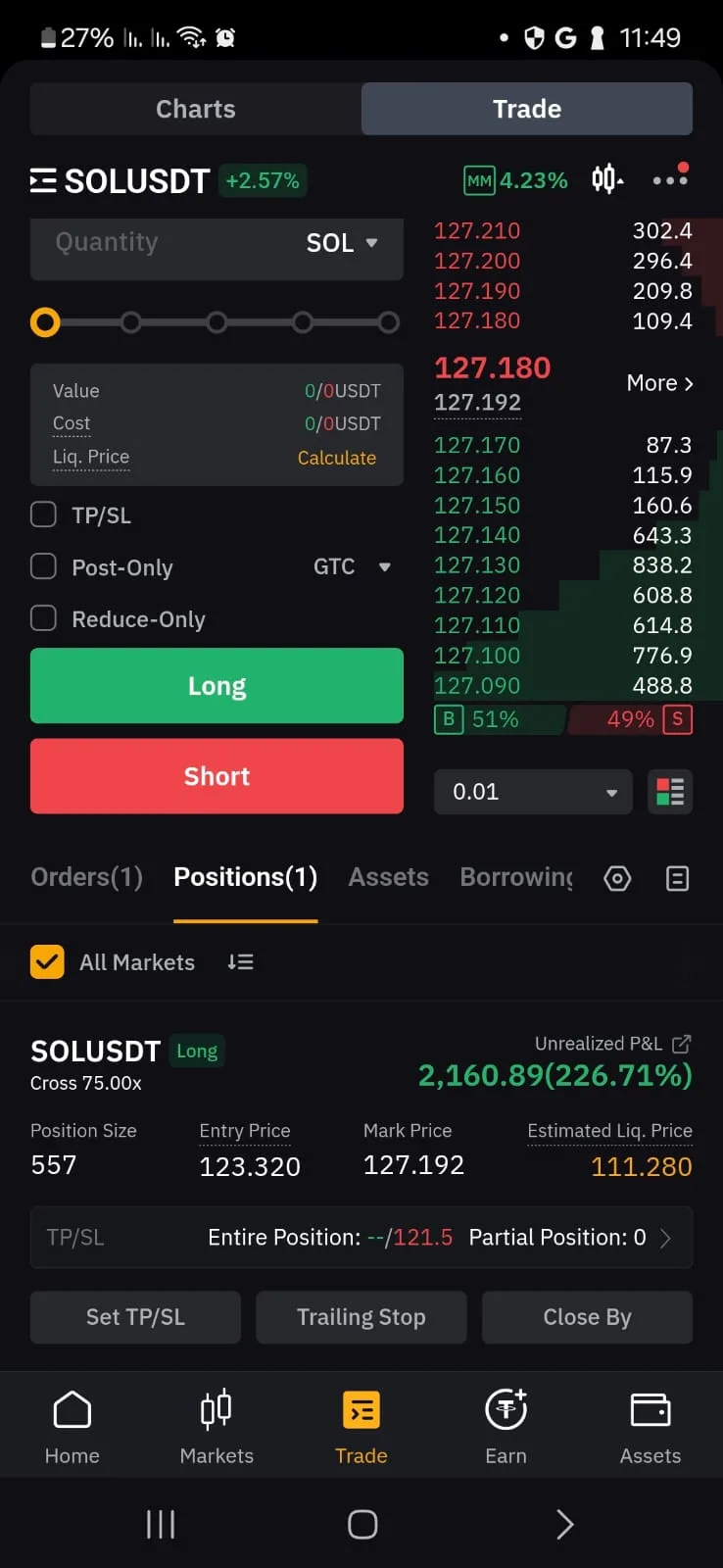
Task: Open the three-dot overflow menu
Action: (670, 179)
